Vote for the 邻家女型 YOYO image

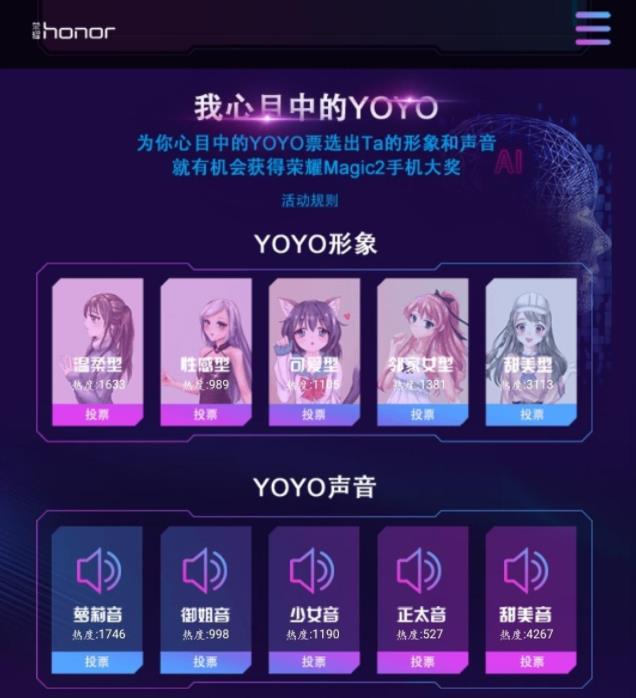click(422, 413)
